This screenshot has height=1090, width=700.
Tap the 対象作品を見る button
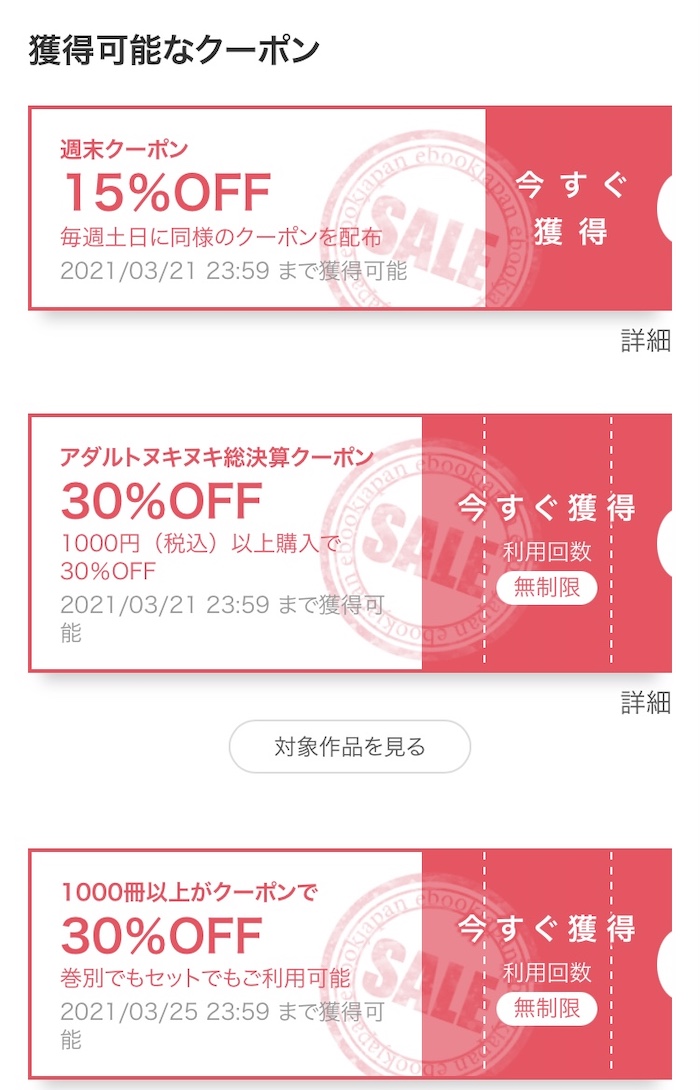(350, 746)
